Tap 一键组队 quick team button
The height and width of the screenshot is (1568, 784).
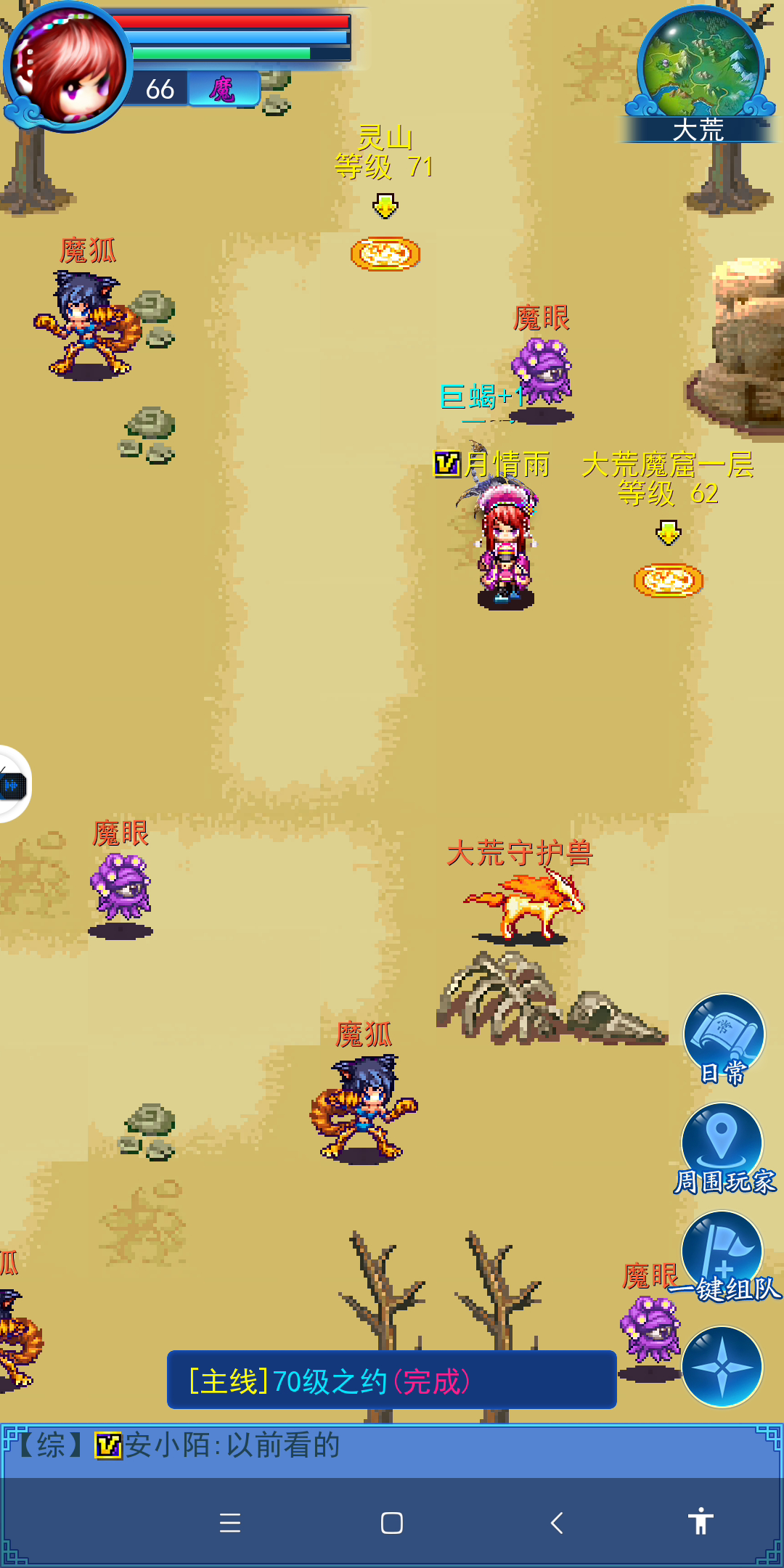(x=724, y=1257)
